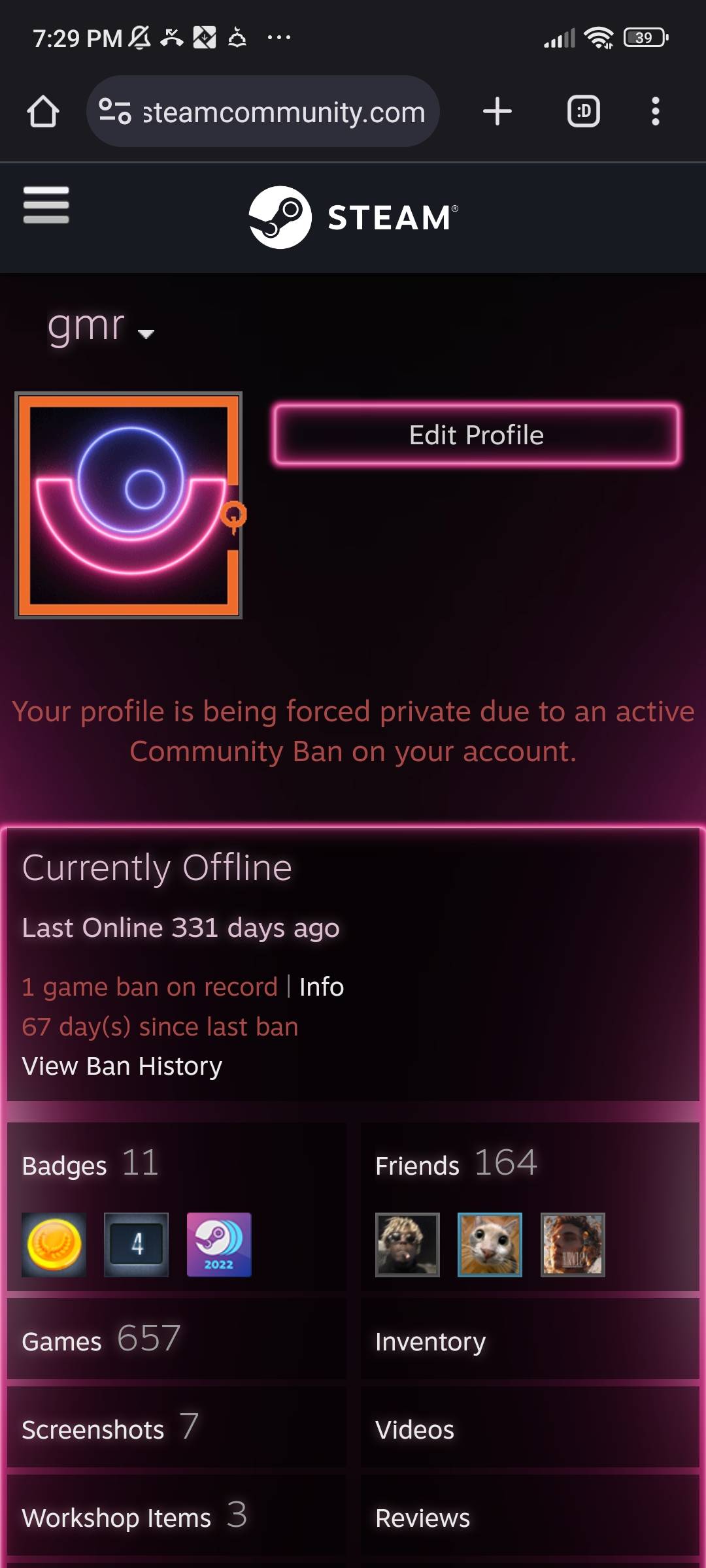Open the Badges list
Viewport: 706px width, 1568px height.
65,1166
